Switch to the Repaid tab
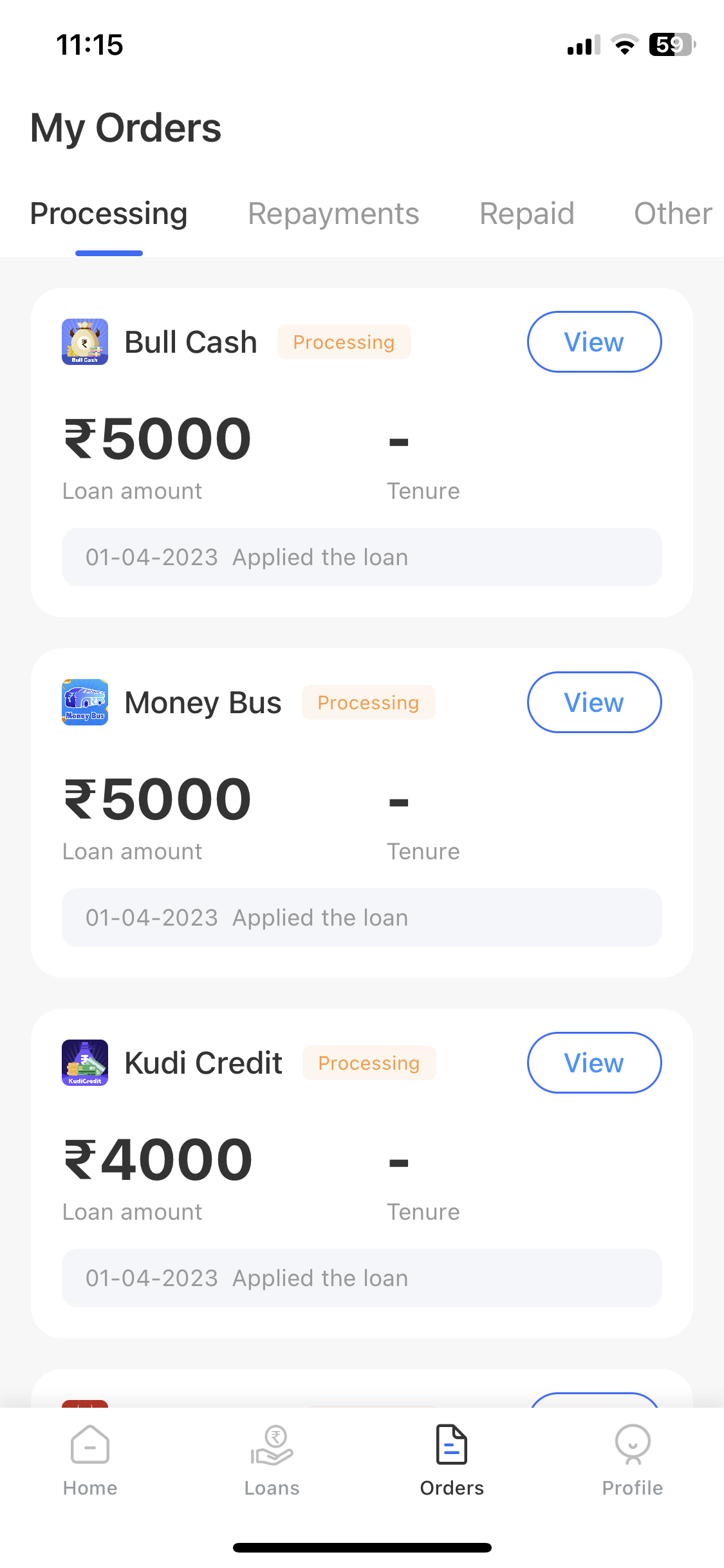The height and width of the screenshot is (1568, 724). pos(526,214)
